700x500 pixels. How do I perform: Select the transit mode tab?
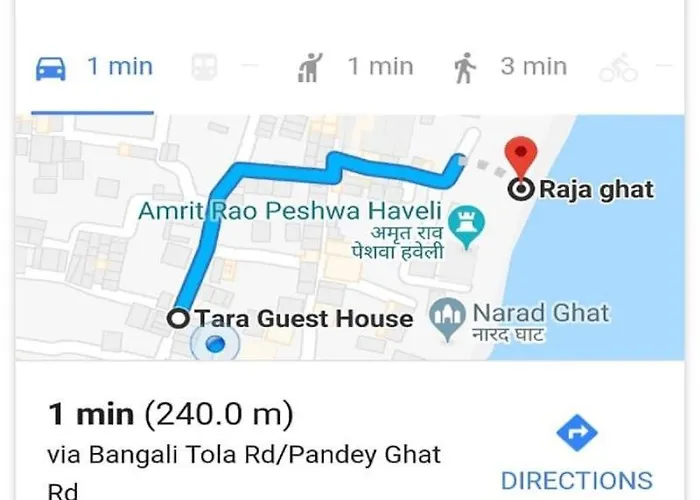[x=204, y=69]
